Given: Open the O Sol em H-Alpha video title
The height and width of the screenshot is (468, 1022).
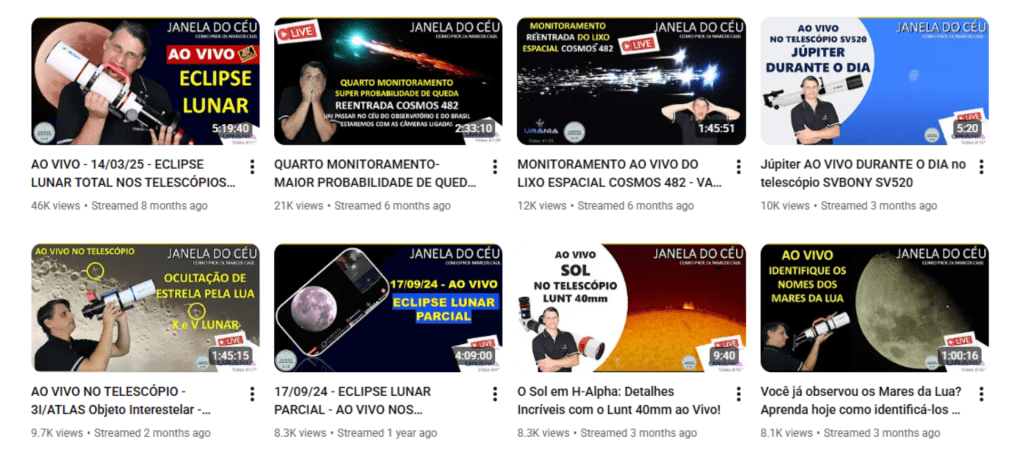Looking at the screenshot, I should coord(621,400).
